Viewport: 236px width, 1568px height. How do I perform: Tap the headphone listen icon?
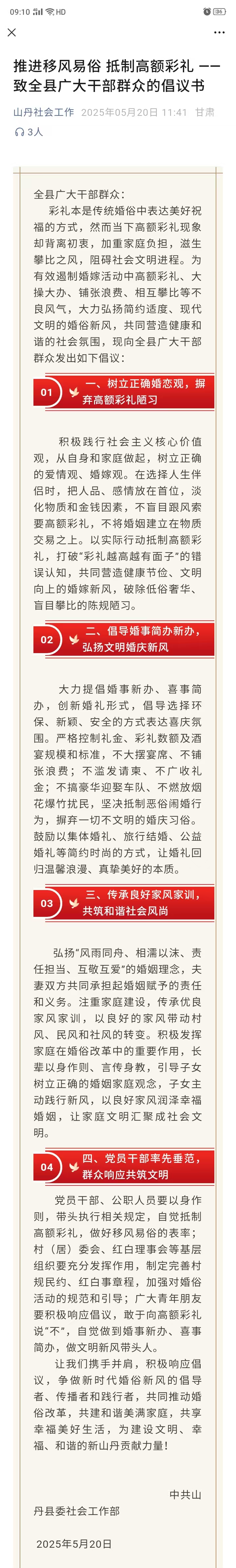pos(19,132)
